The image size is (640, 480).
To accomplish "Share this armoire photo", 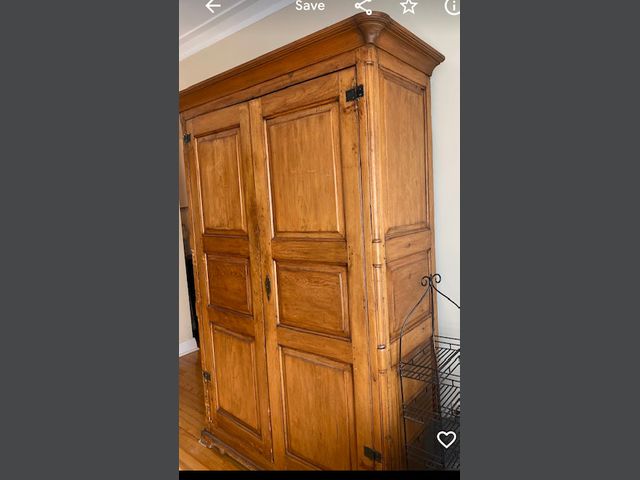I will pos(363,7).
